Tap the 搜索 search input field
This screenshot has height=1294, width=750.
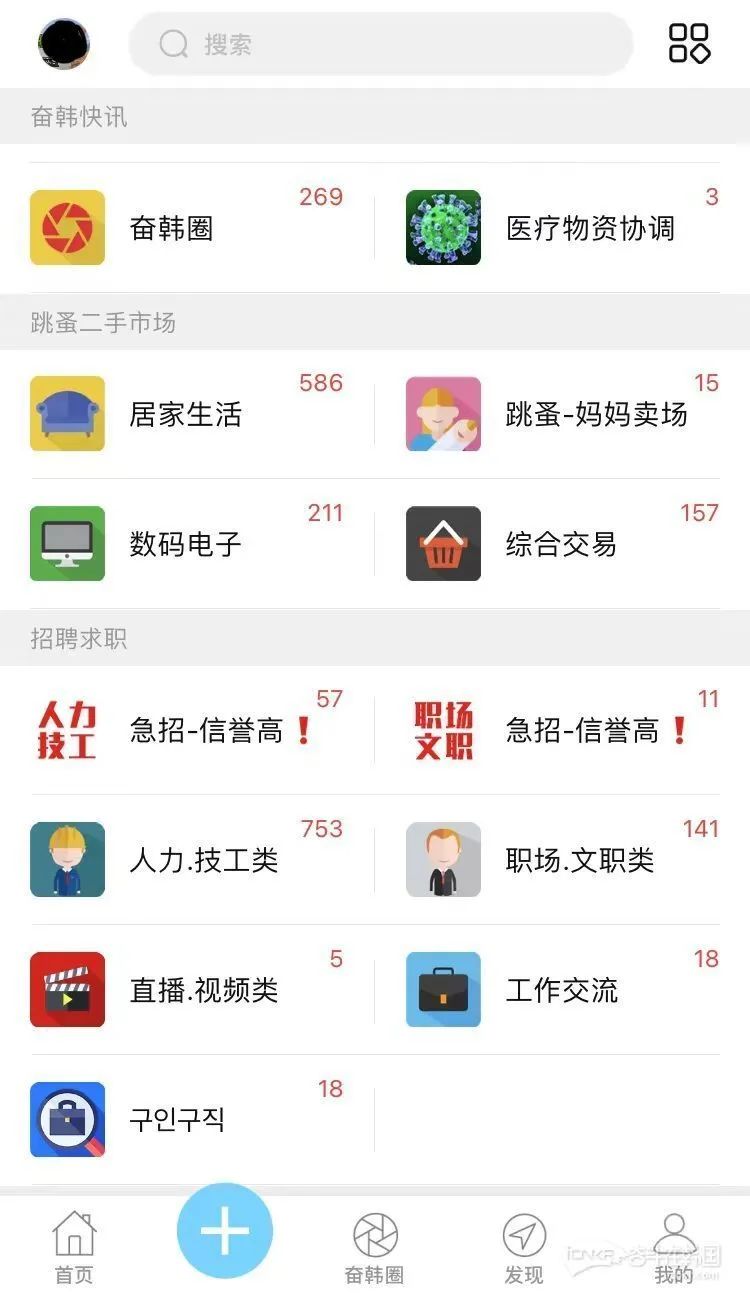pos(380,43)
